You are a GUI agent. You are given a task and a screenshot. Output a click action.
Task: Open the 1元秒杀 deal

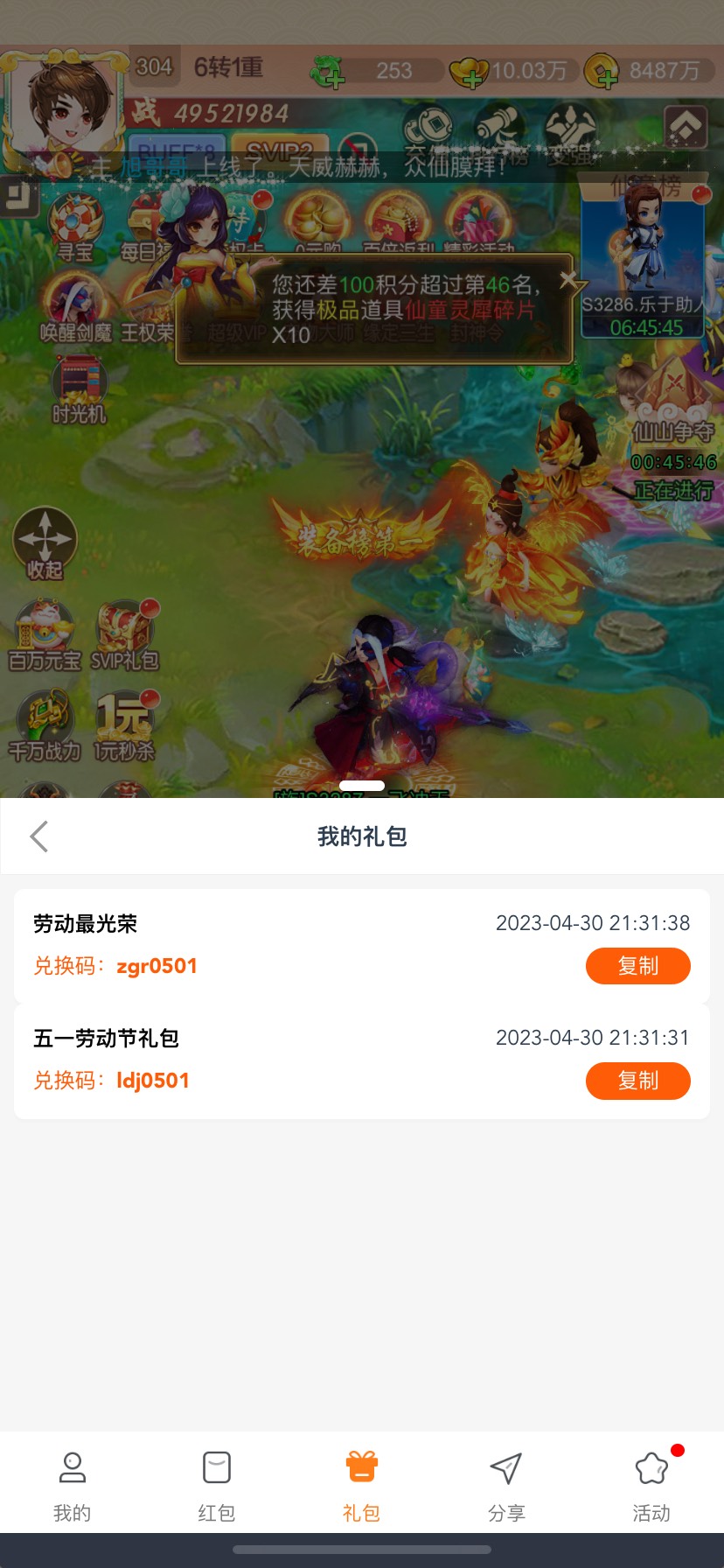tap(125, 726)
